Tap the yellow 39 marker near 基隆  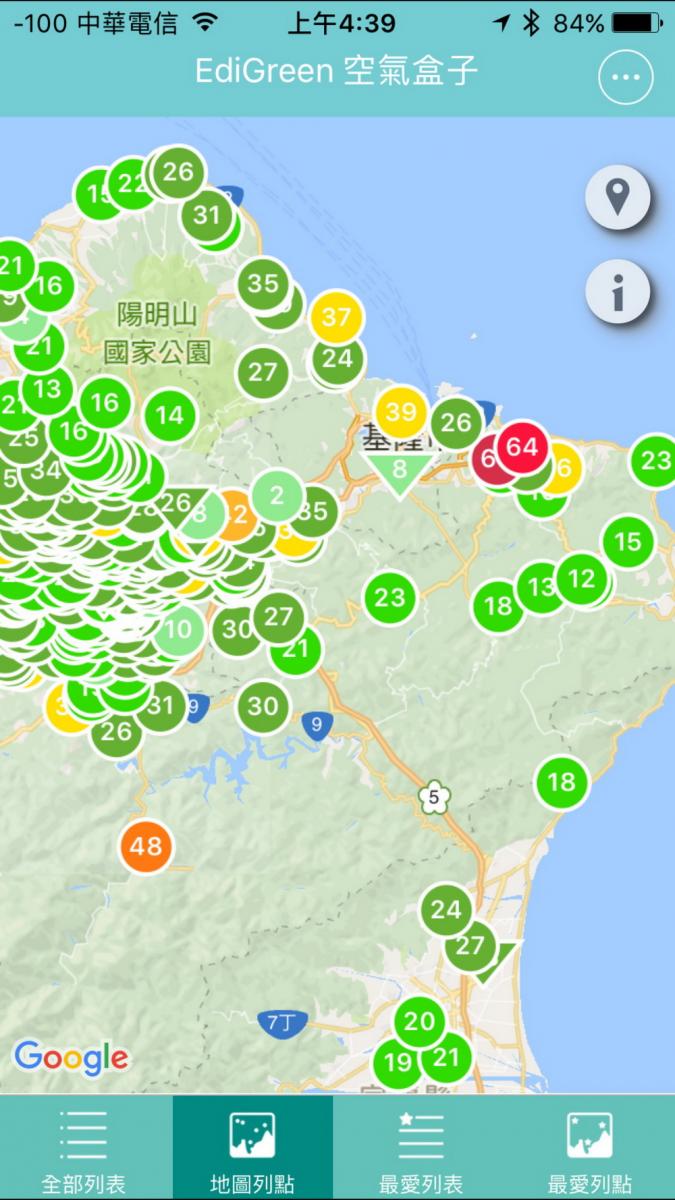401,412
